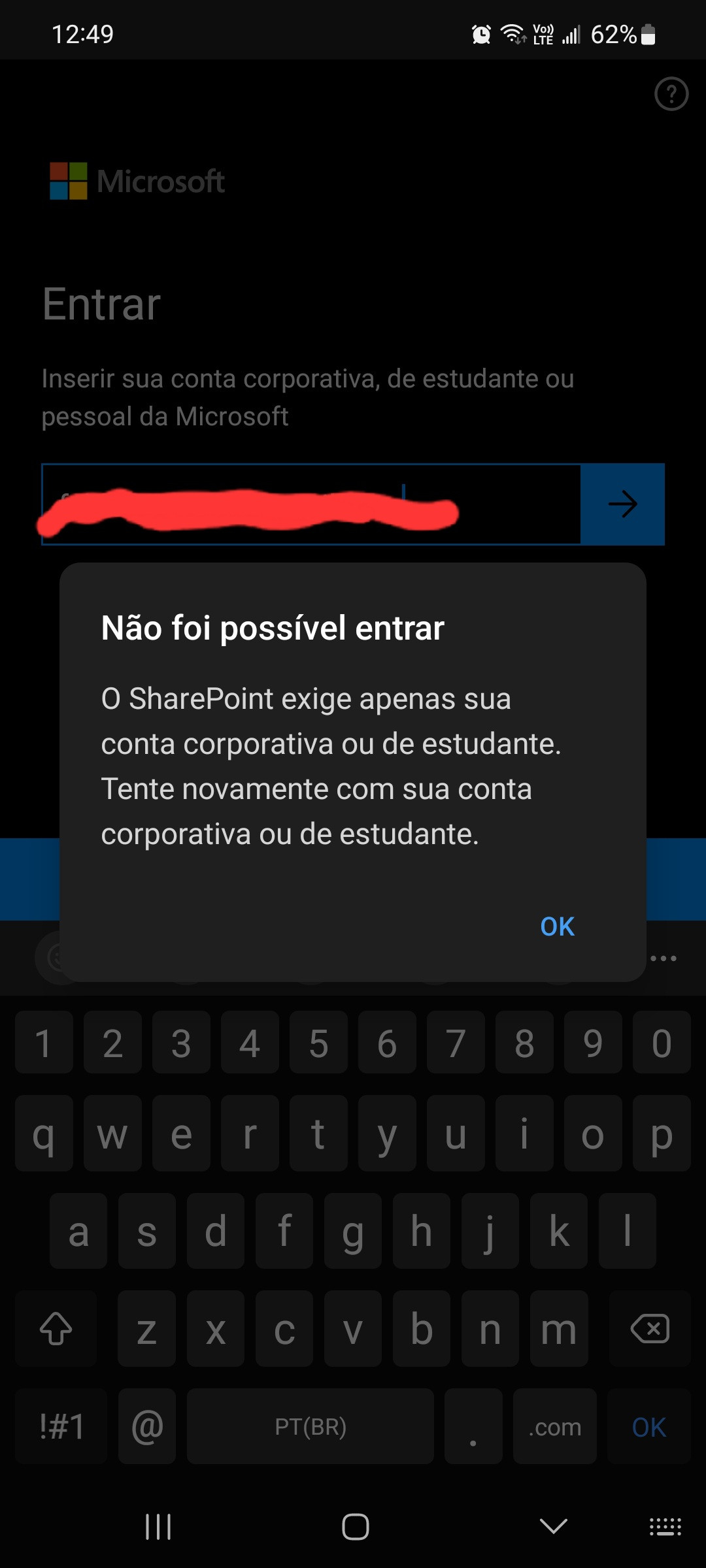This screenshot has width=706, height=1568.
Task: Open the help question mark icon
Action: 671,94
